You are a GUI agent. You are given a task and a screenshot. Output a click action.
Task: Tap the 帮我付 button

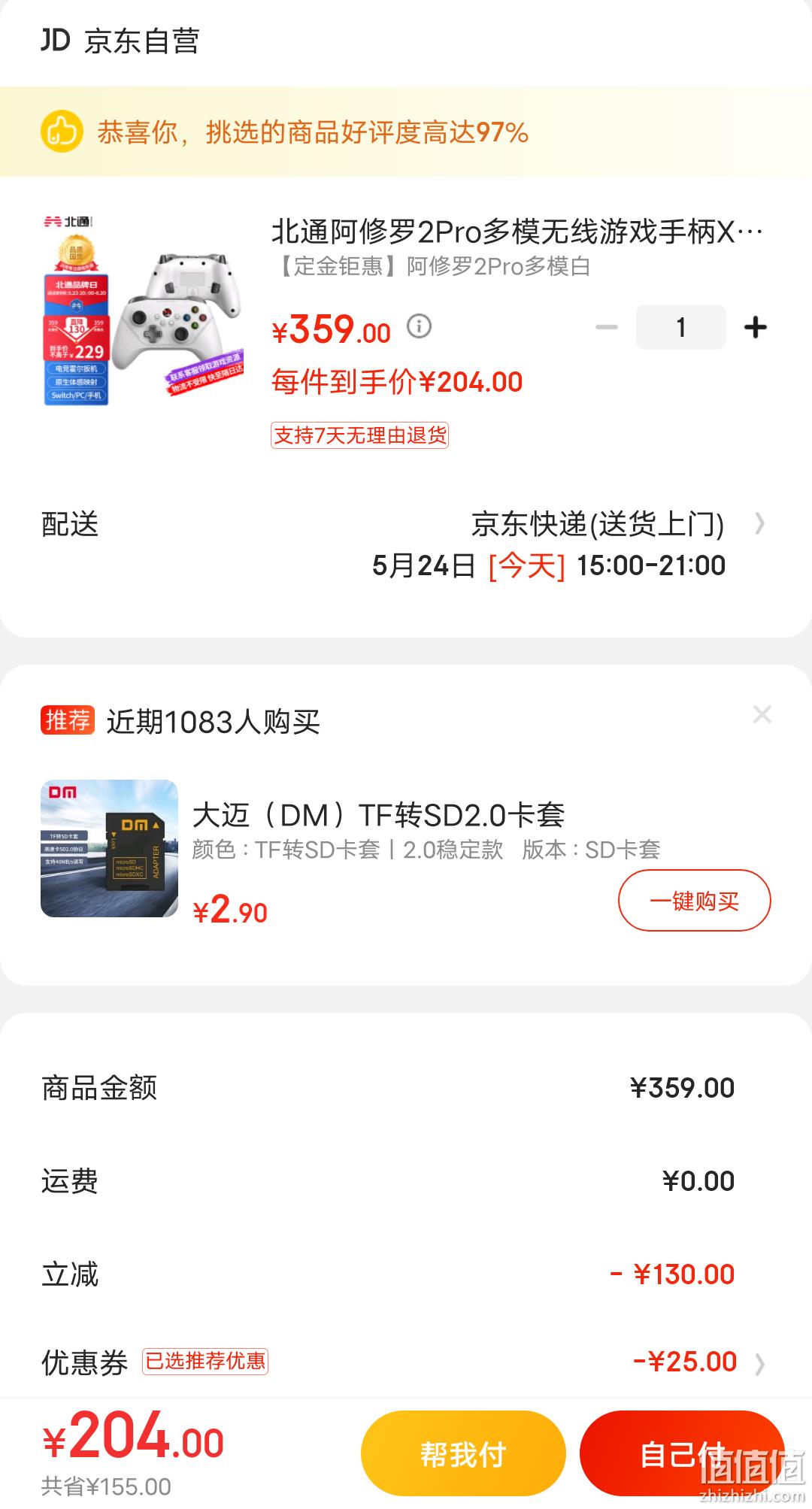pyautogui.click(x=463, y=1454)
